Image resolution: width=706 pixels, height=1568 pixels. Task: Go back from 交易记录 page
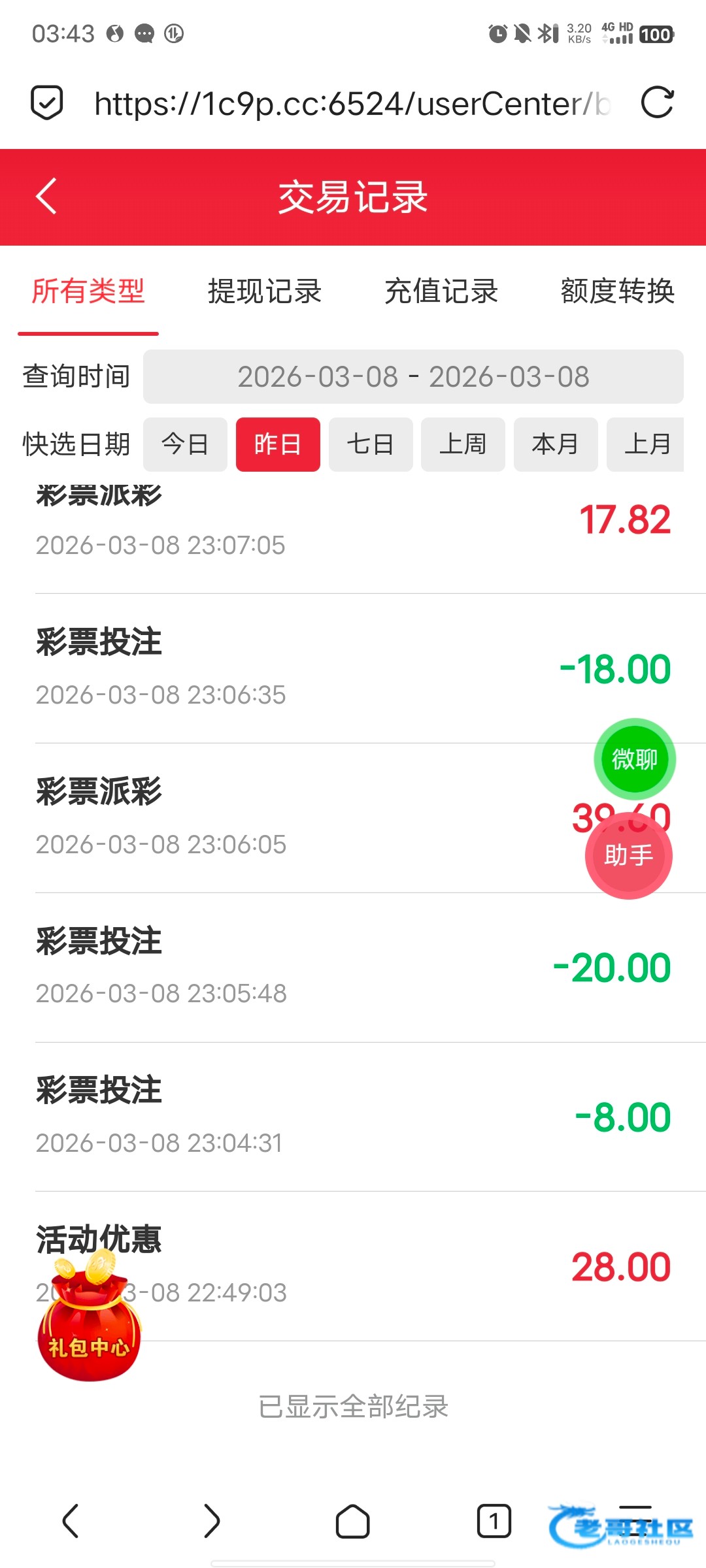tap(46, 196)
